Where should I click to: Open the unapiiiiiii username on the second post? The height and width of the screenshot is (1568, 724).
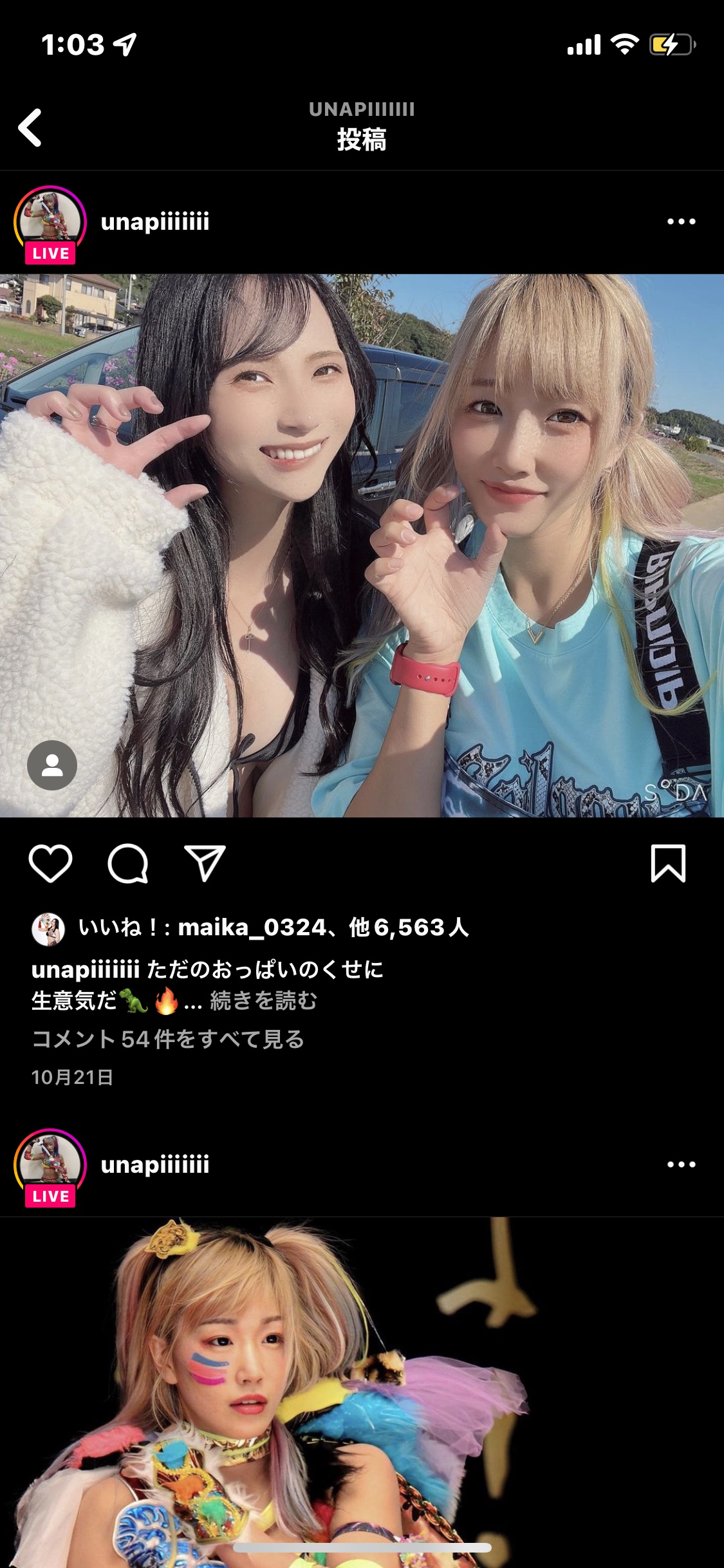(155, 1164)
